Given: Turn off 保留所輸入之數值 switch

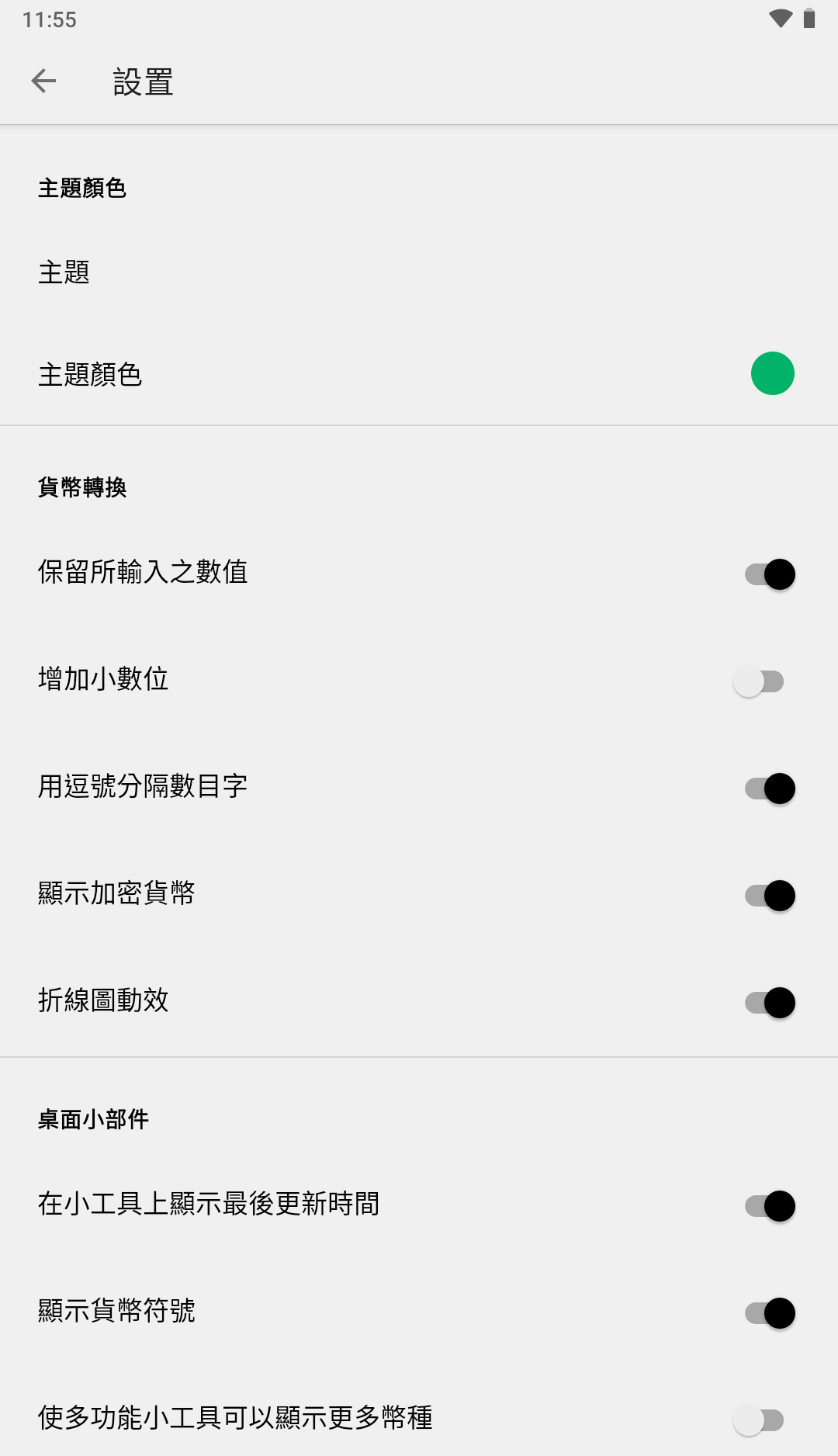Looking at the screenshot, I should 769,574.
